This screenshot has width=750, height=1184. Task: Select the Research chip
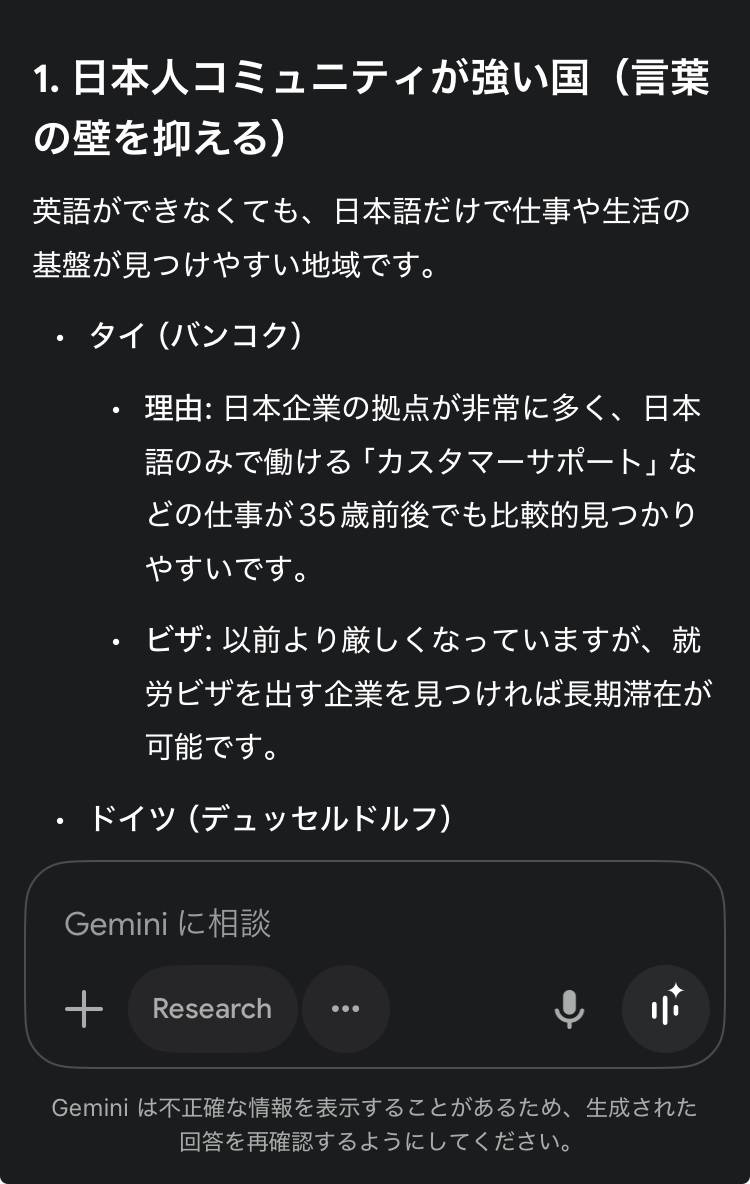coord(212,1009)
